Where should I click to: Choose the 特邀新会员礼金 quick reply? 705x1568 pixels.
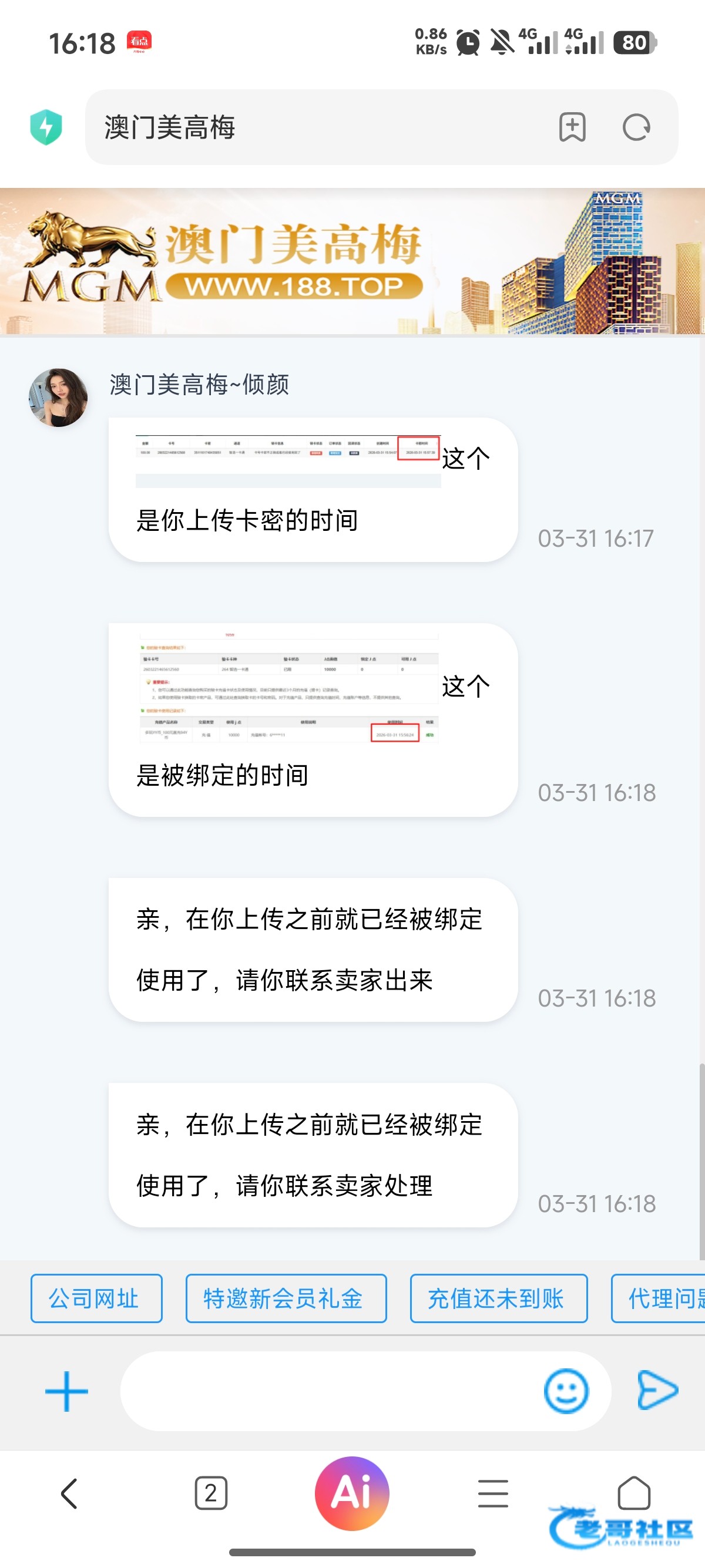tap(286, 1298)
